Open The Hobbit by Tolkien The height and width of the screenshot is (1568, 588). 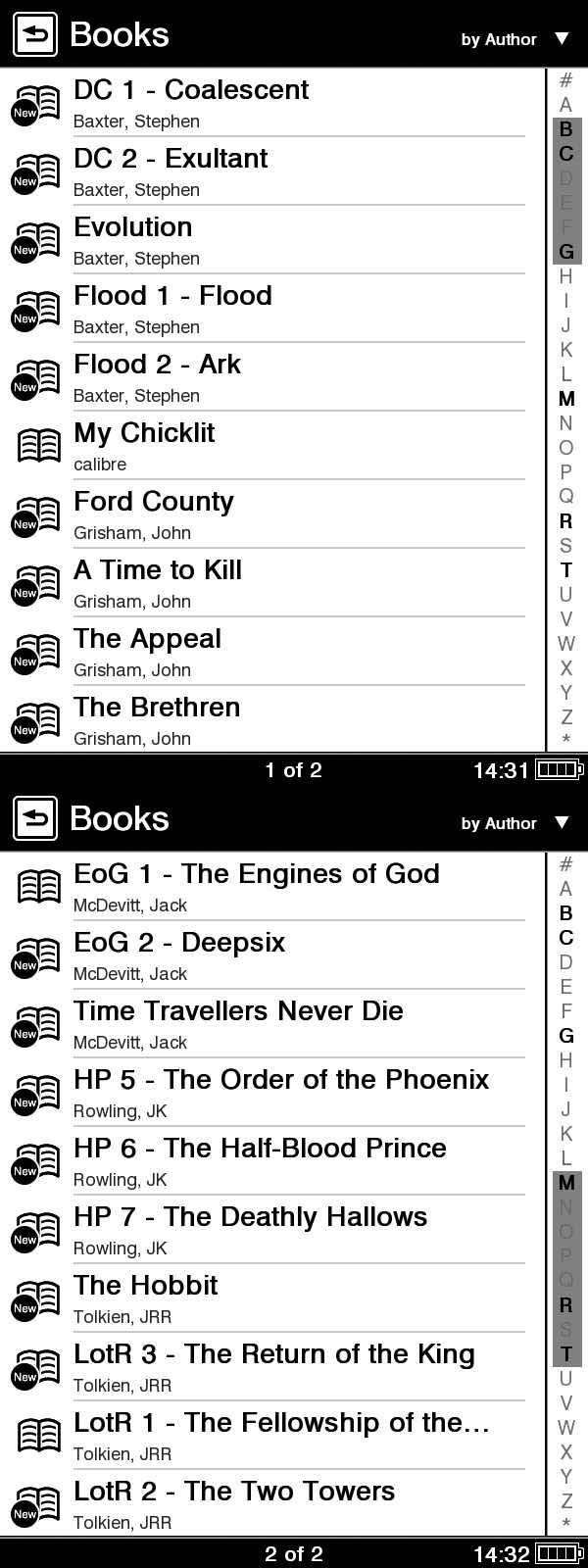(x=146, y=1286)
